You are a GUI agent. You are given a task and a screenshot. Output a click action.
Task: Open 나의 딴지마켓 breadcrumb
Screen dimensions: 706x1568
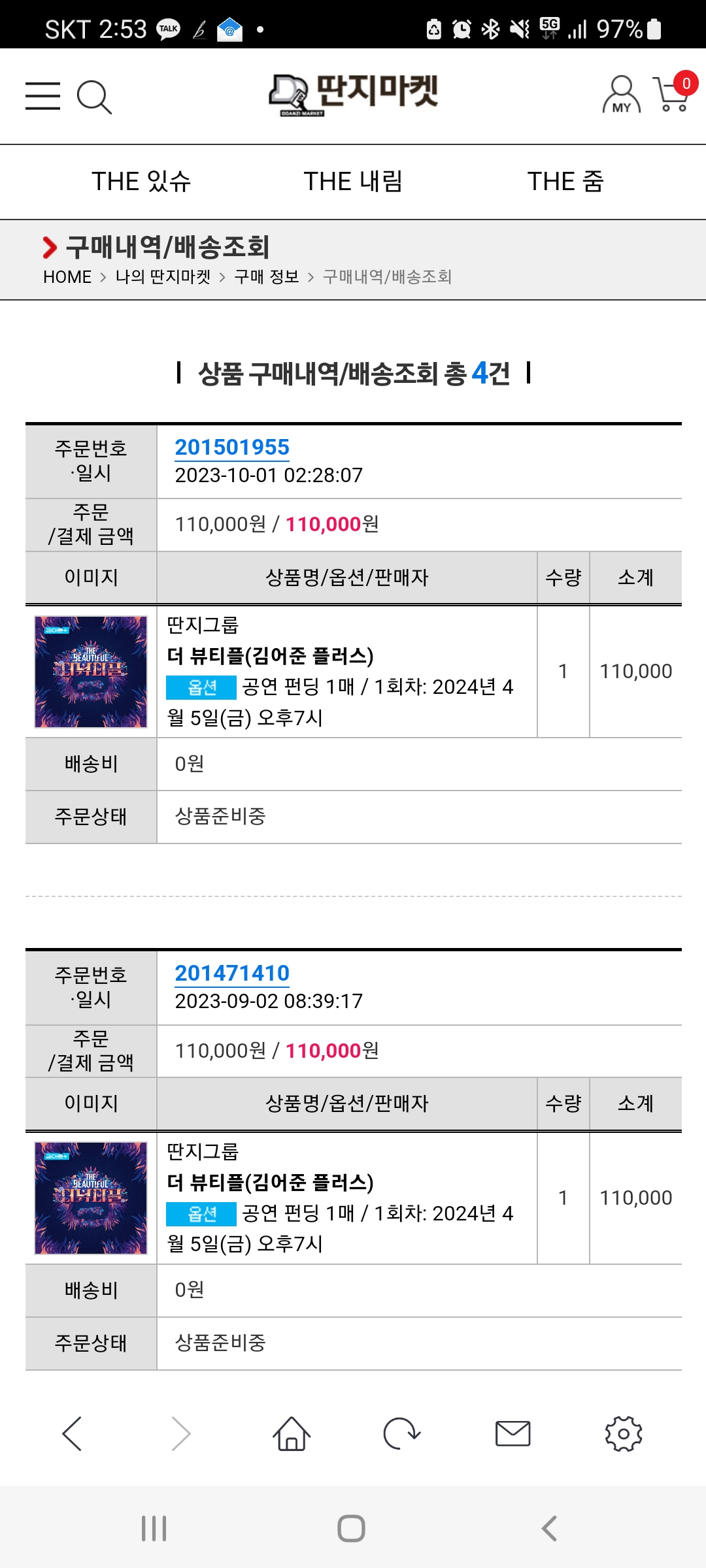(163, 277)
